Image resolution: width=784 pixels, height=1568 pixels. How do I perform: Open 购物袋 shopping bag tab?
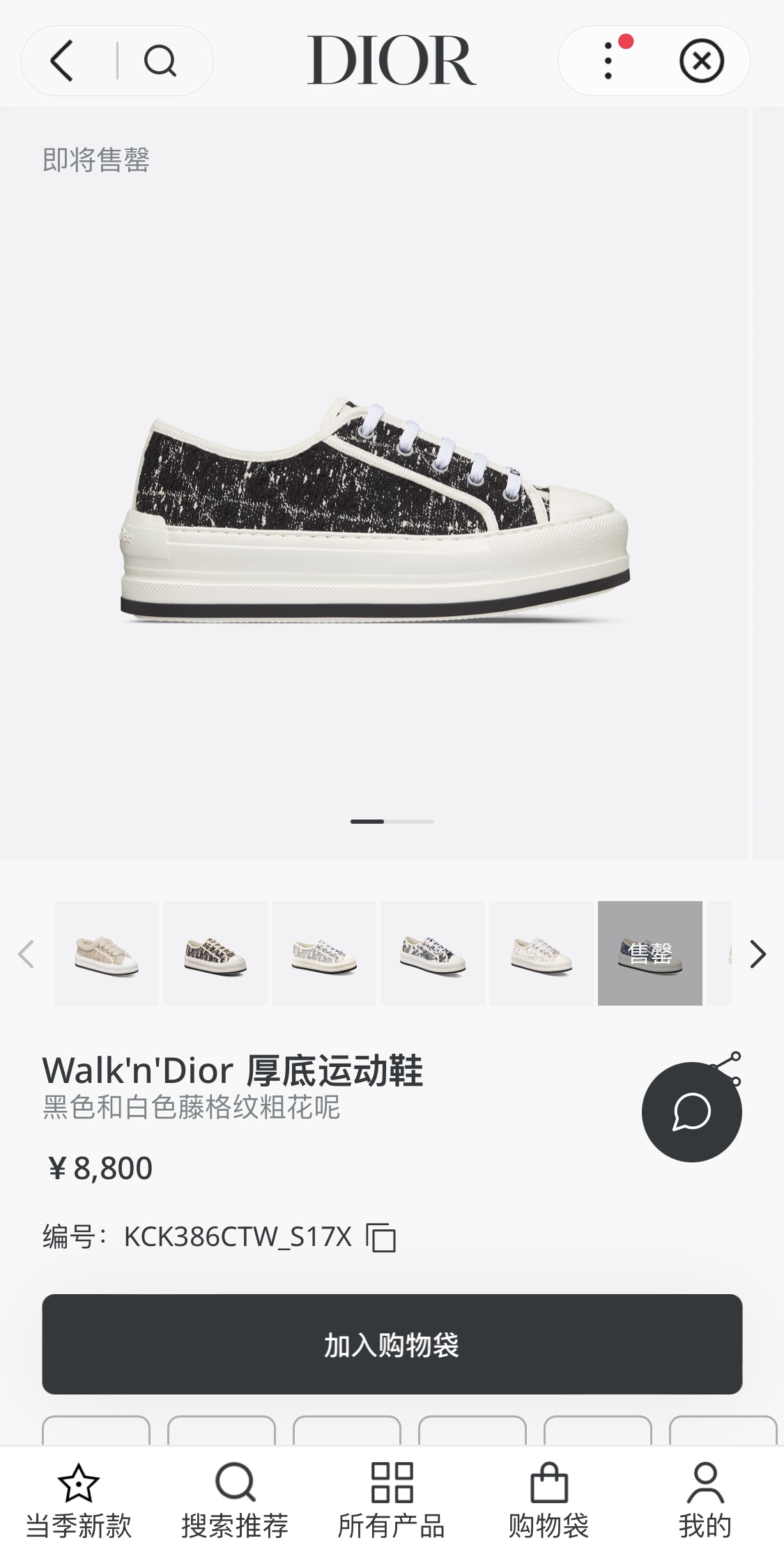(548, 1500)
